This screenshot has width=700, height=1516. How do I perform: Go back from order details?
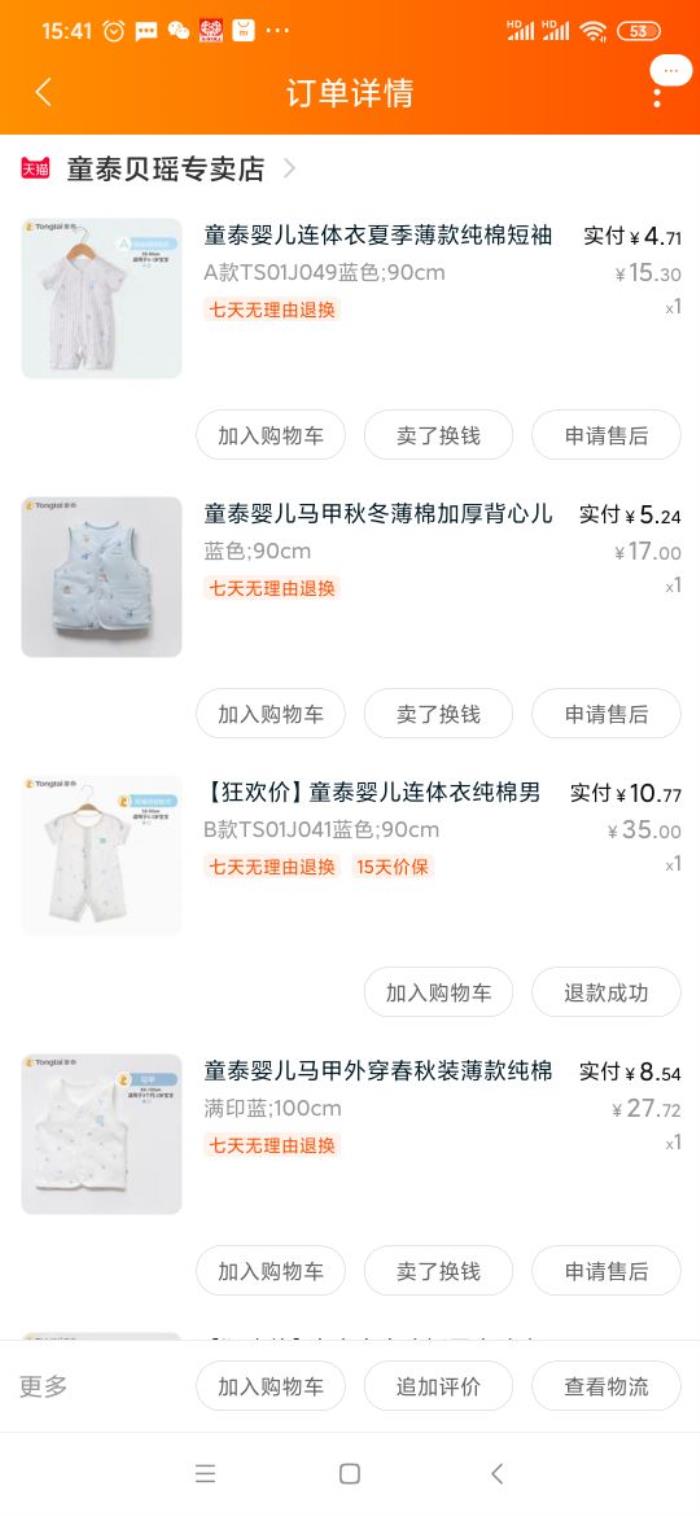click(x=42, y=93)
